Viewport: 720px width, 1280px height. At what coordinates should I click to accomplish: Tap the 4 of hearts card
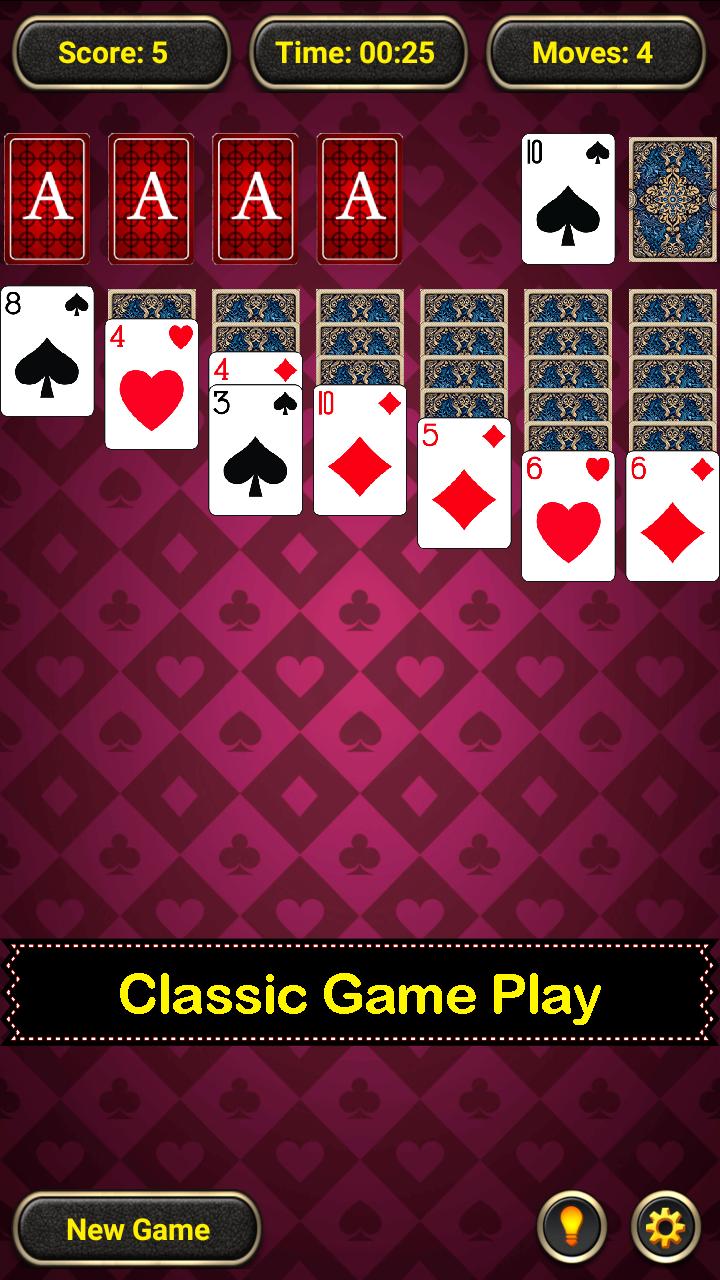[x=151, y=385]
